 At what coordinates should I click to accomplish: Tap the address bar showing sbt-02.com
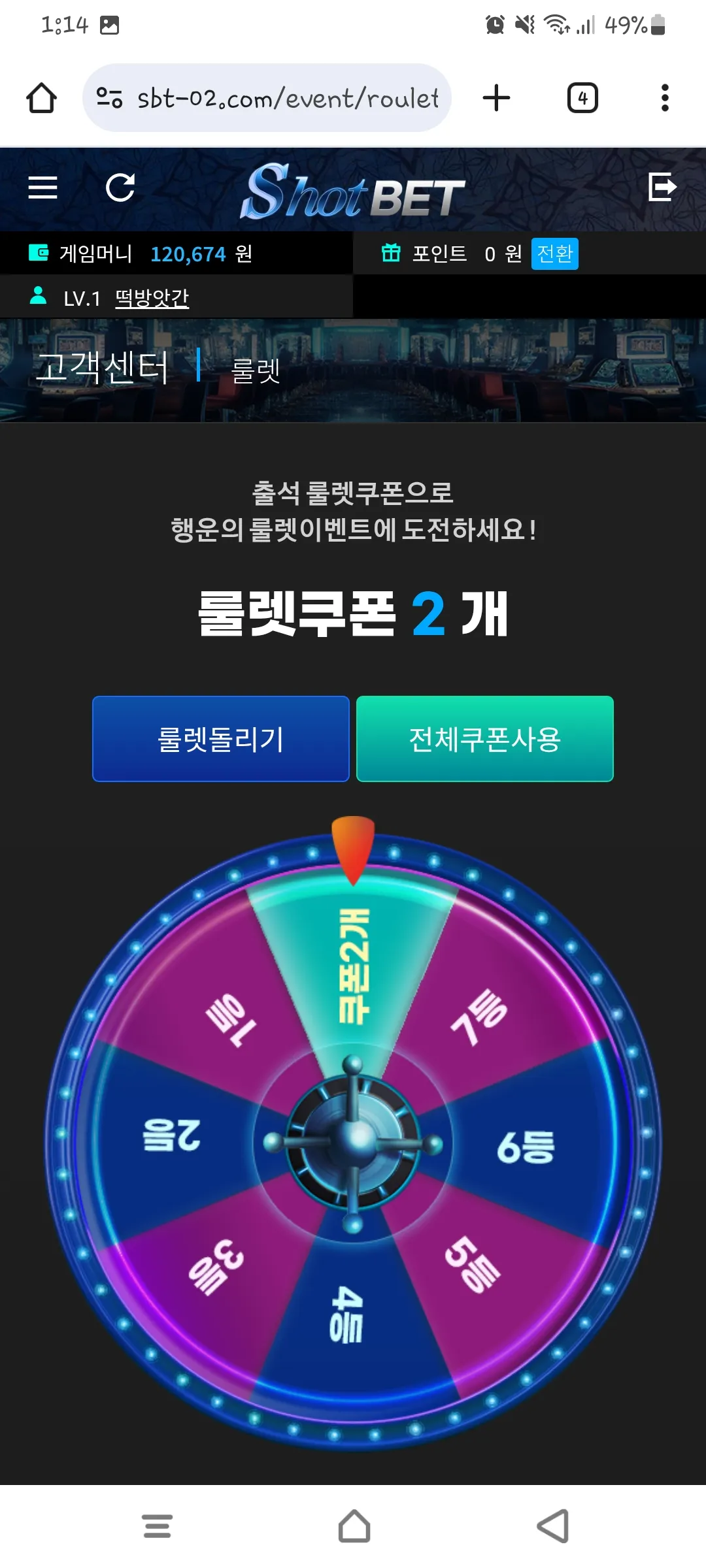[267, 98]
